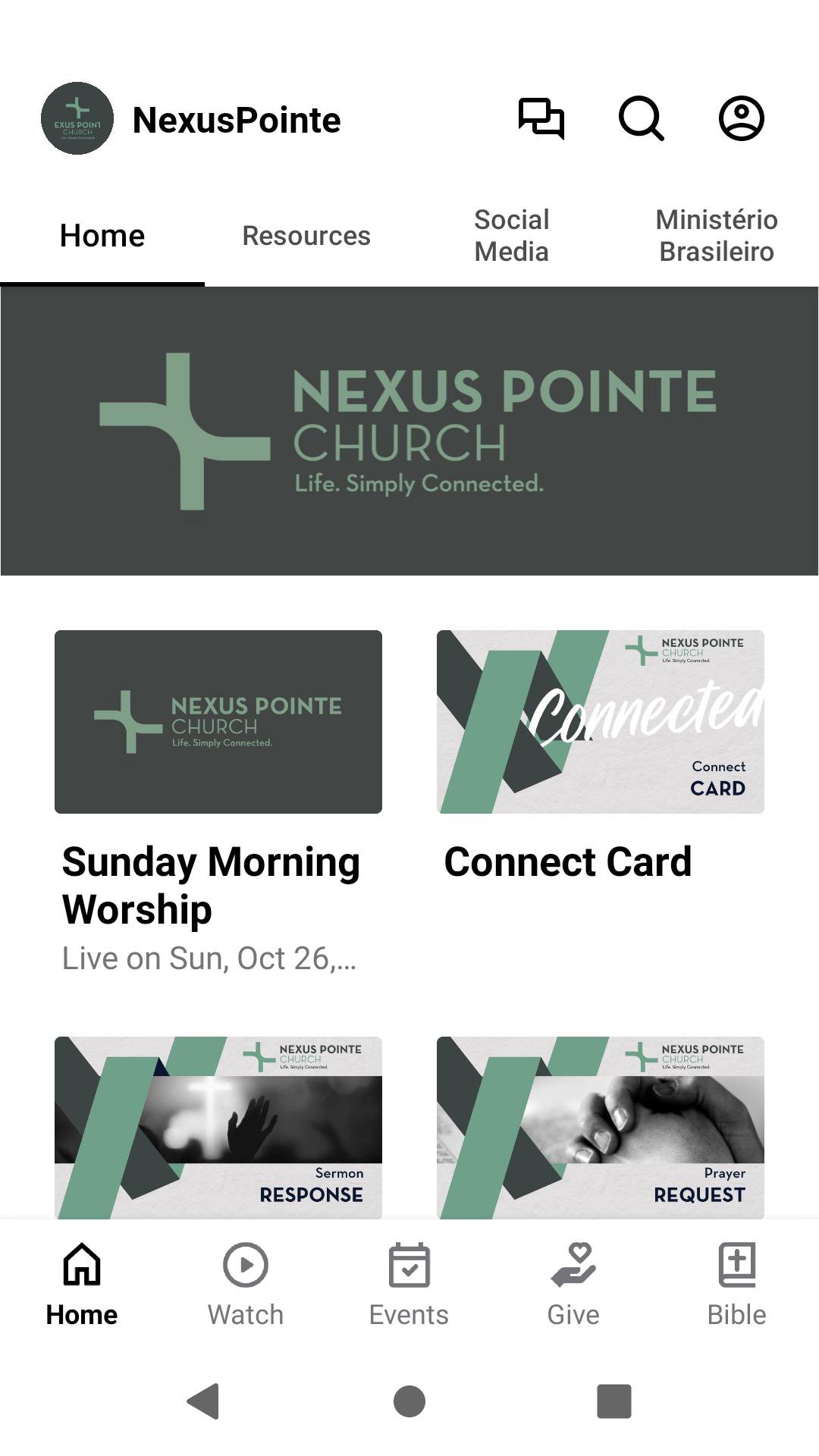Open the messages chat icon
The height and width of the screenshot is (1456, 819).
coord(541,118)
